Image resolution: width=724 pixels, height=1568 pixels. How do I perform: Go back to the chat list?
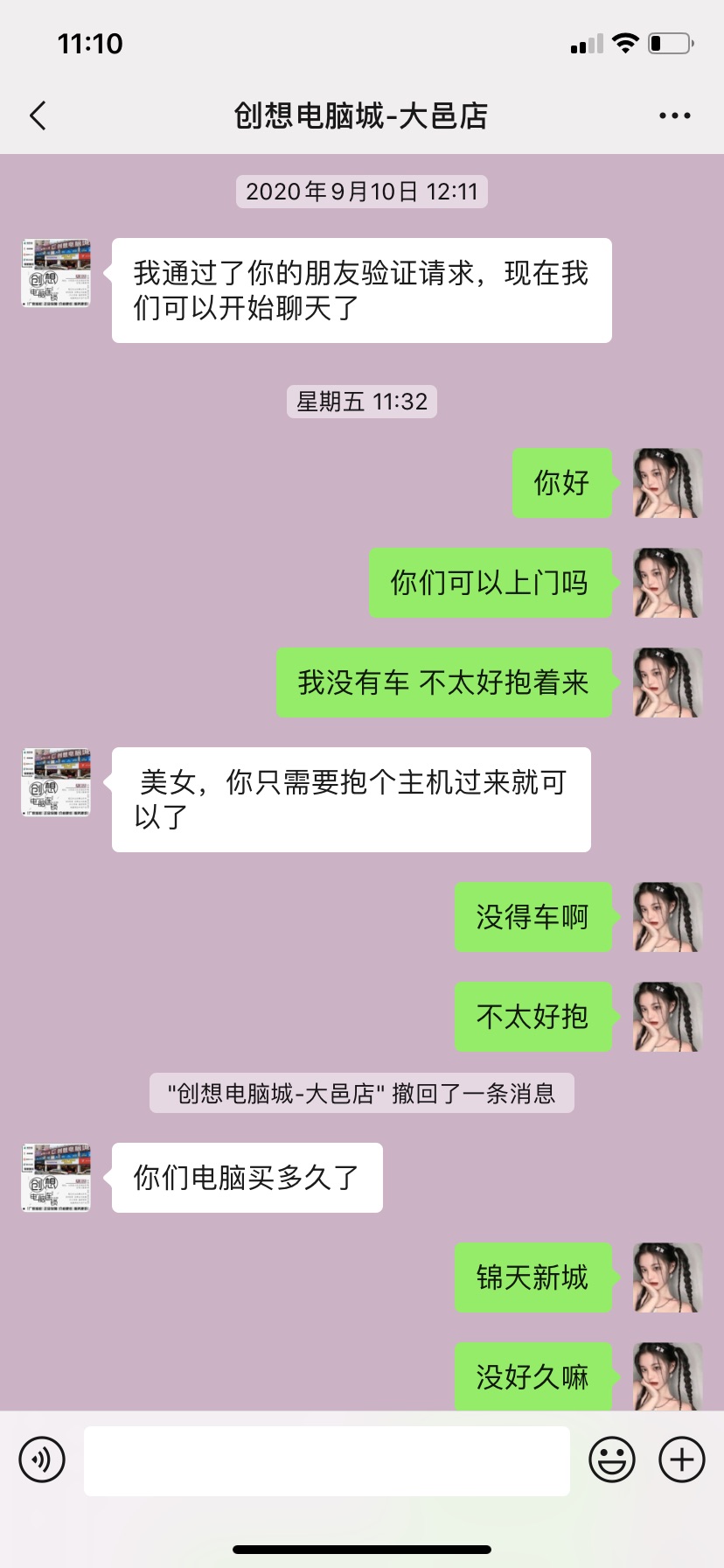click(38, 115)
